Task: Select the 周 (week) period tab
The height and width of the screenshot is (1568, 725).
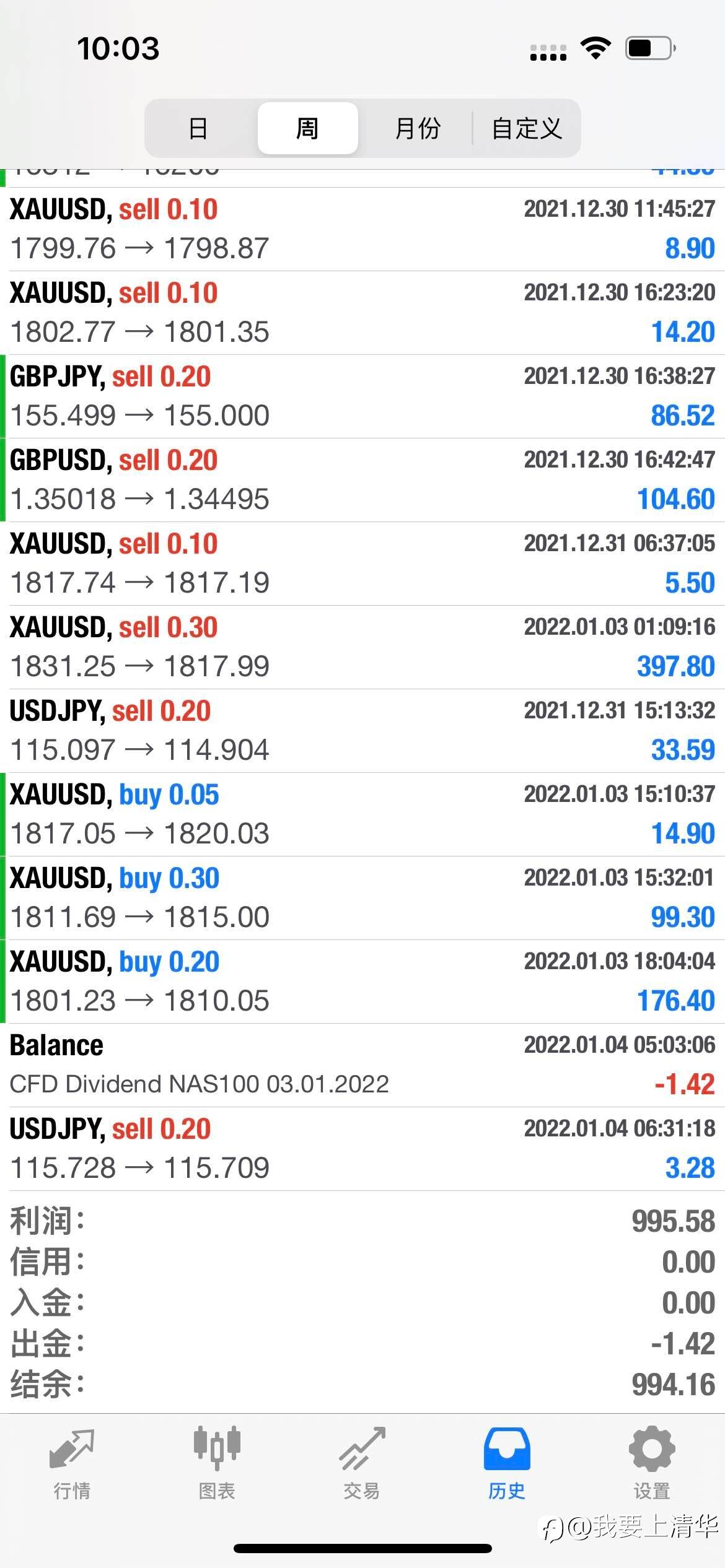Action: pos(307,128)
